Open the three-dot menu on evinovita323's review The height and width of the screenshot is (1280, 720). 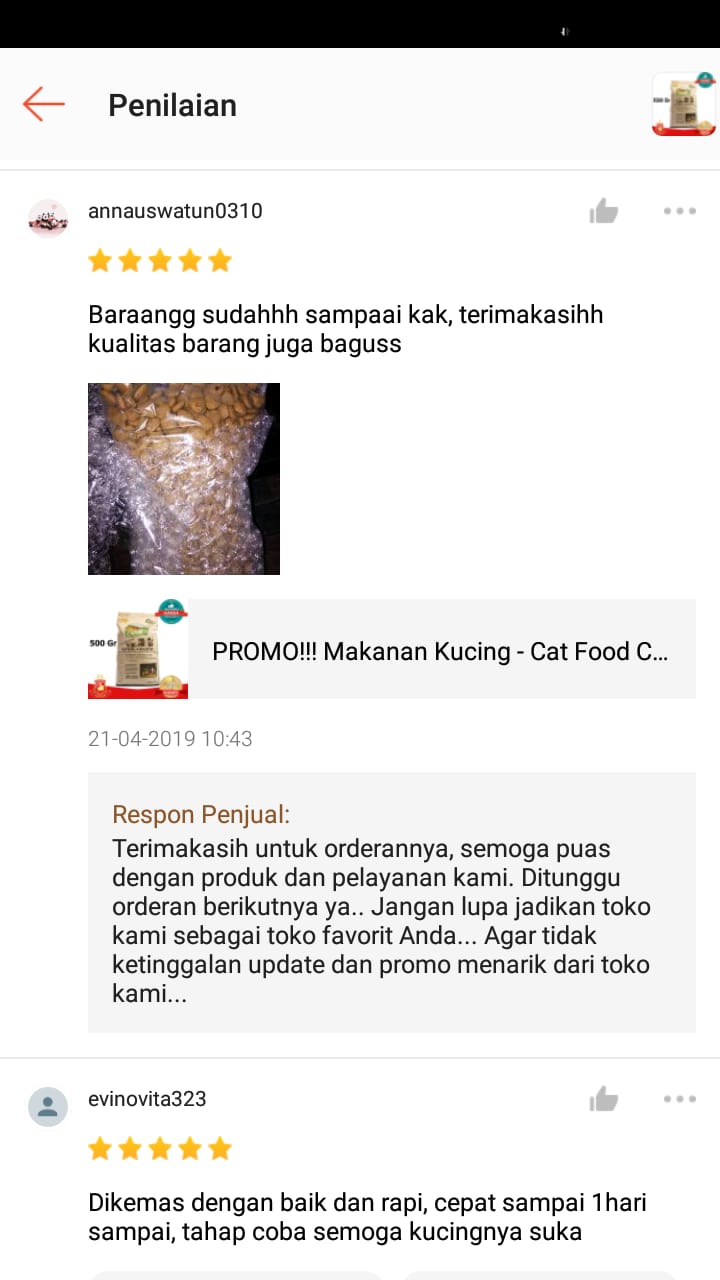pyautogui.click(x=679, y=1099)
